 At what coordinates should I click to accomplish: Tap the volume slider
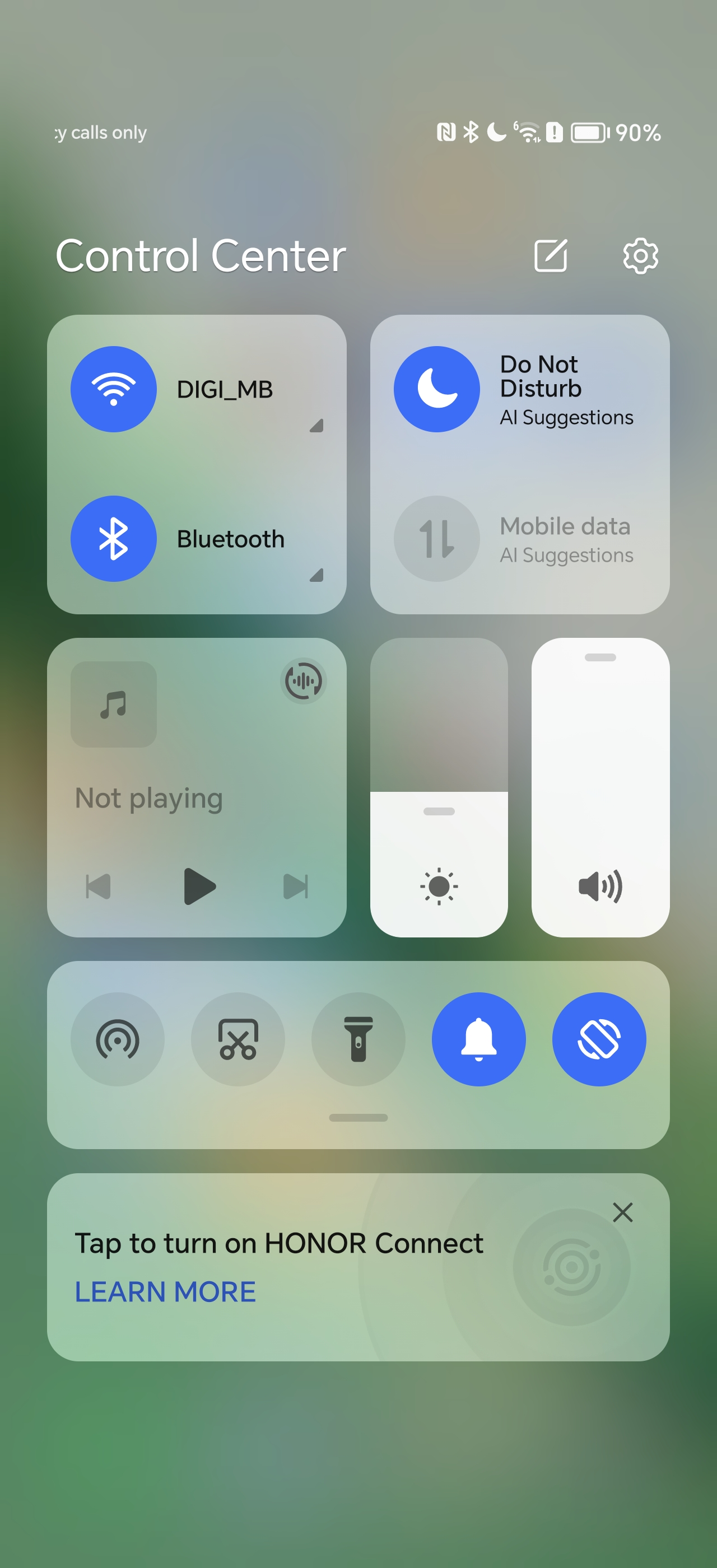[600, 787]
